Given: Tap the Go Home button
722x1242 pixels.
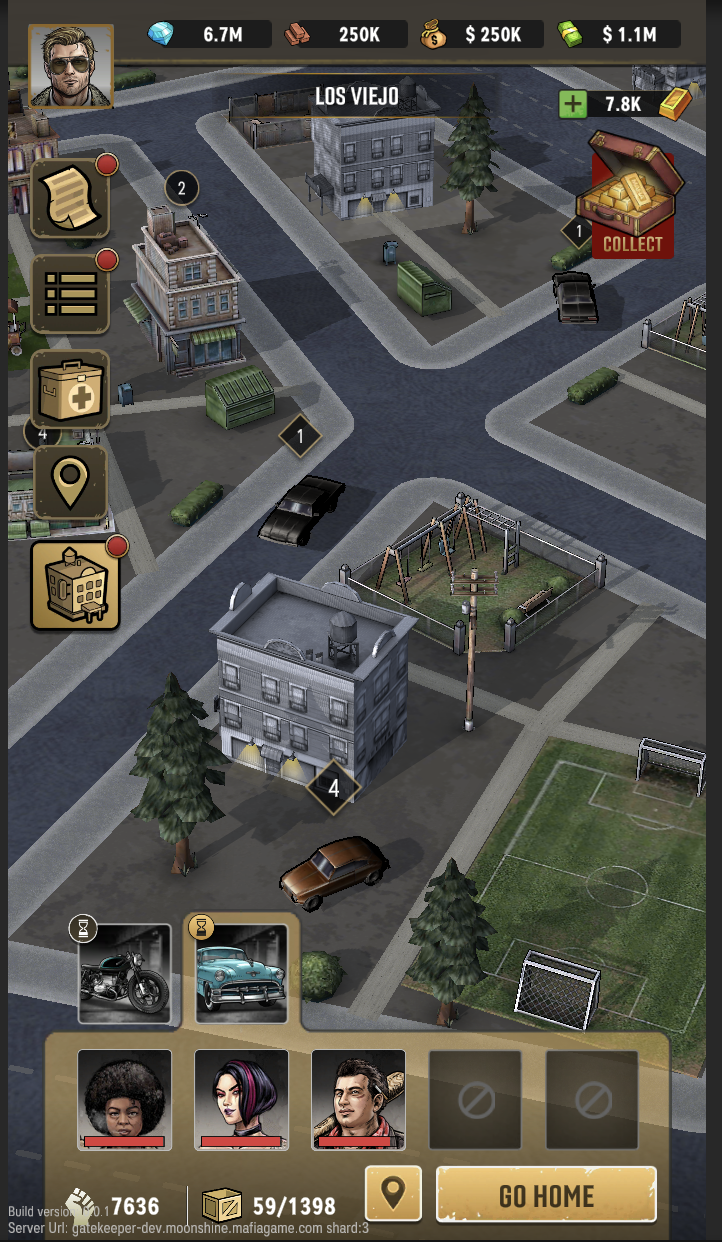Looking at the screenshot, I should click(x=546, y=1194).
